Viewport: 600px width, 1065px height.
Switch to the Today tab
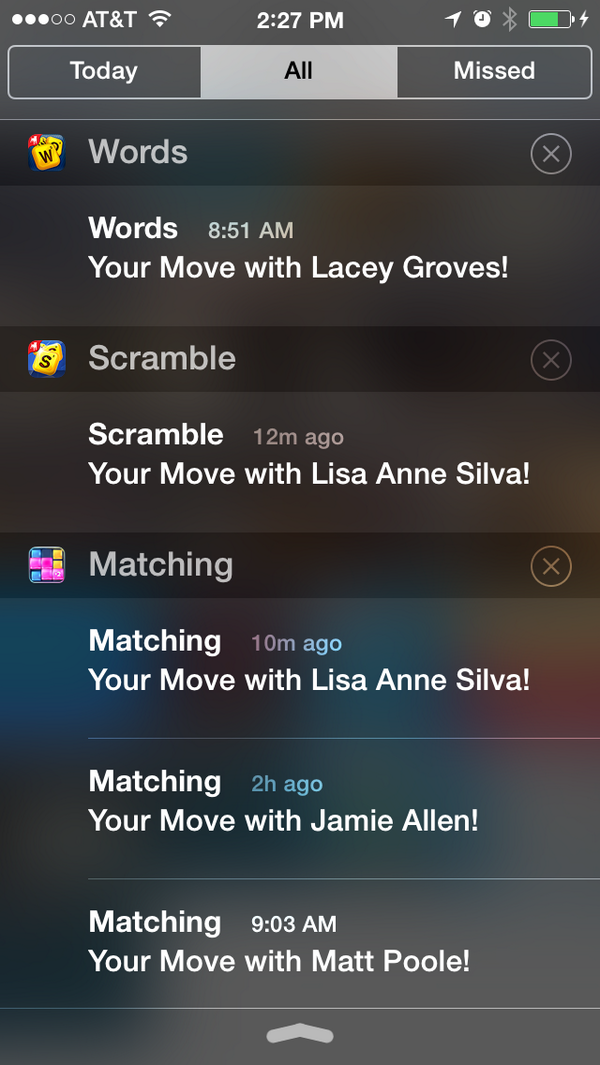click(x=105, y=71)
